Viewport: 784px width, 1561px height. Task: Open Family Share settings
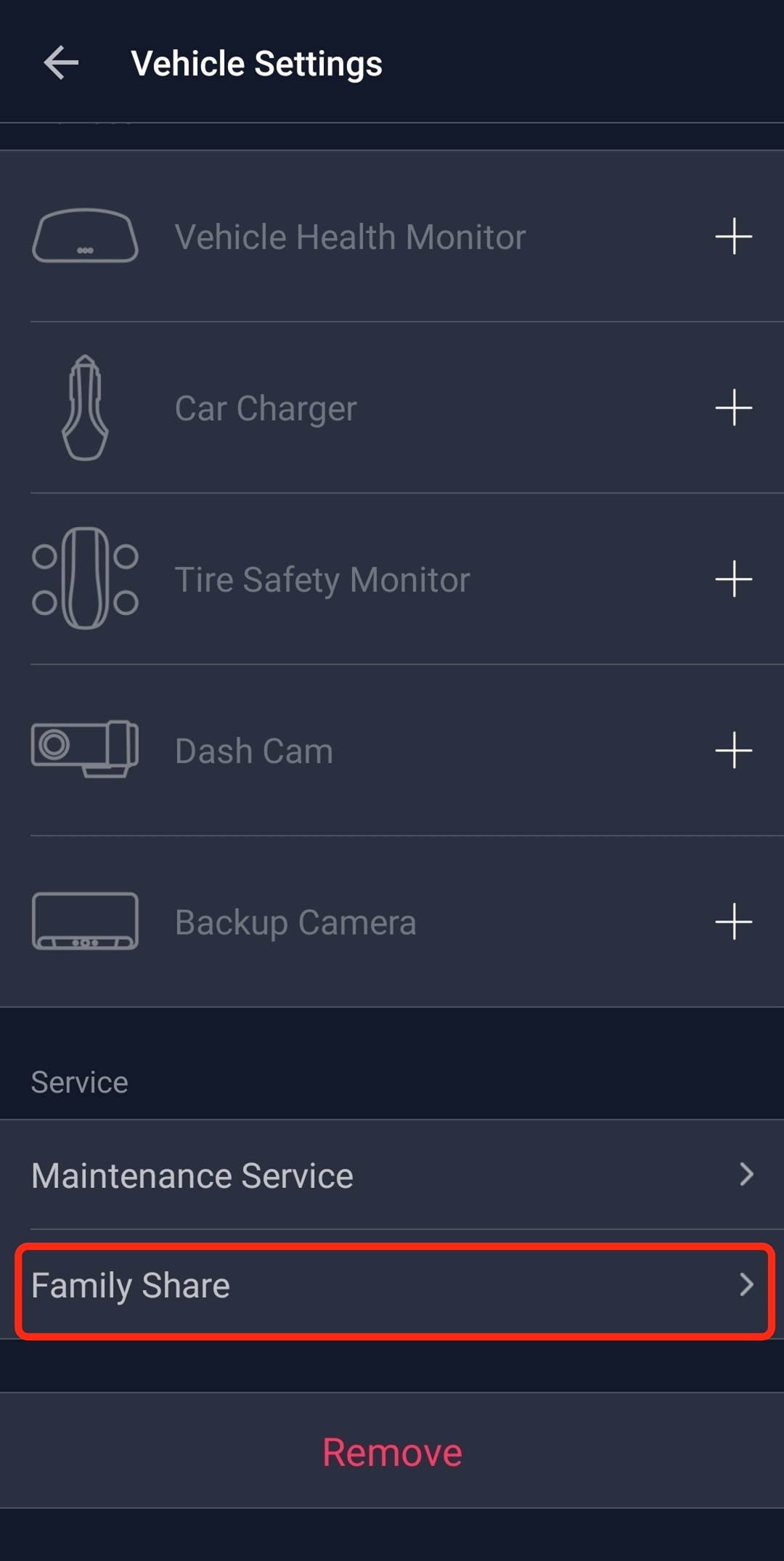click(392, 1284)
